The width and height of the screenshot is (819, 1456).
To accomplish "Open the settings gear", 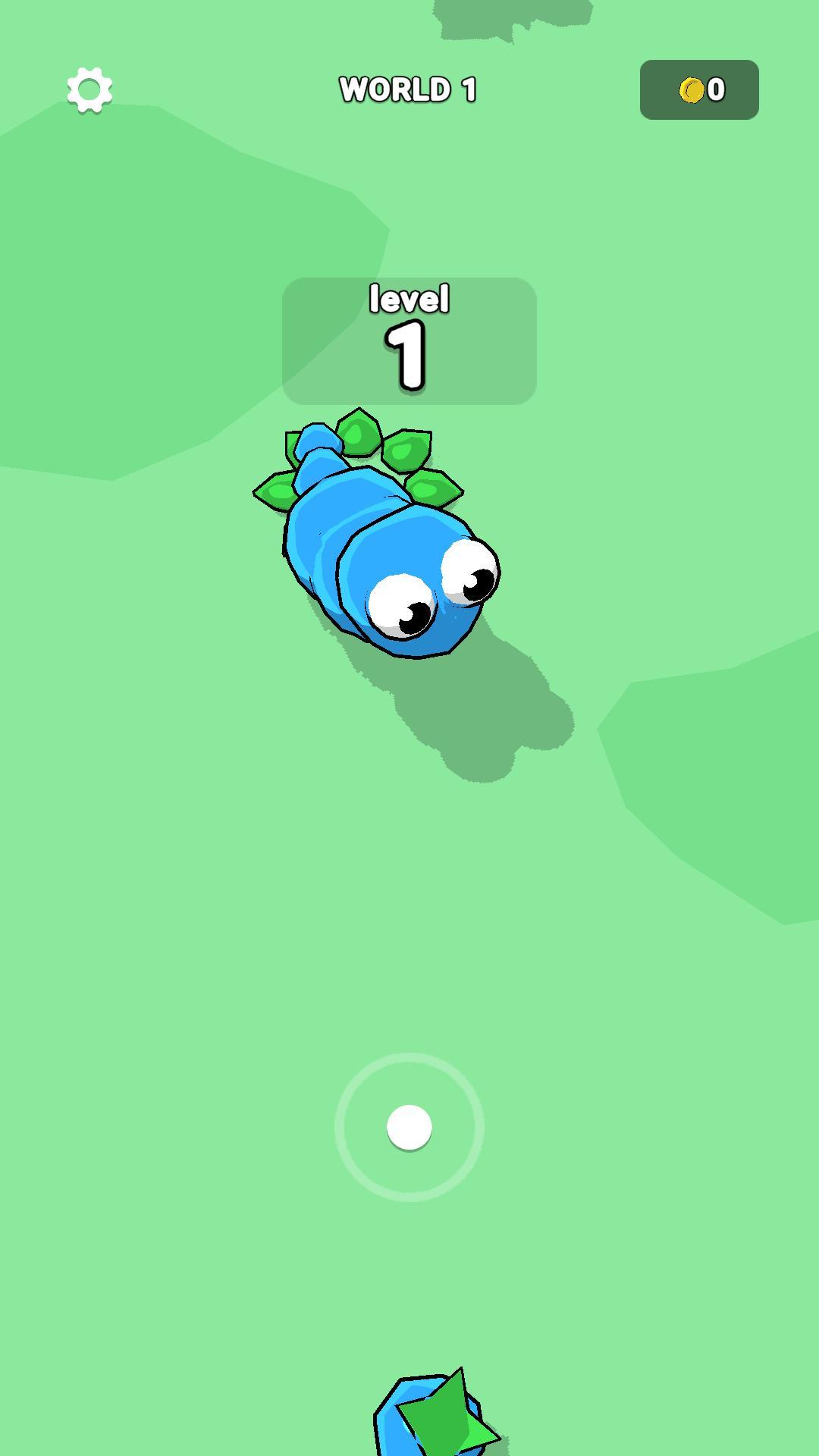I will pyautogui.click(x=89, y=90).
